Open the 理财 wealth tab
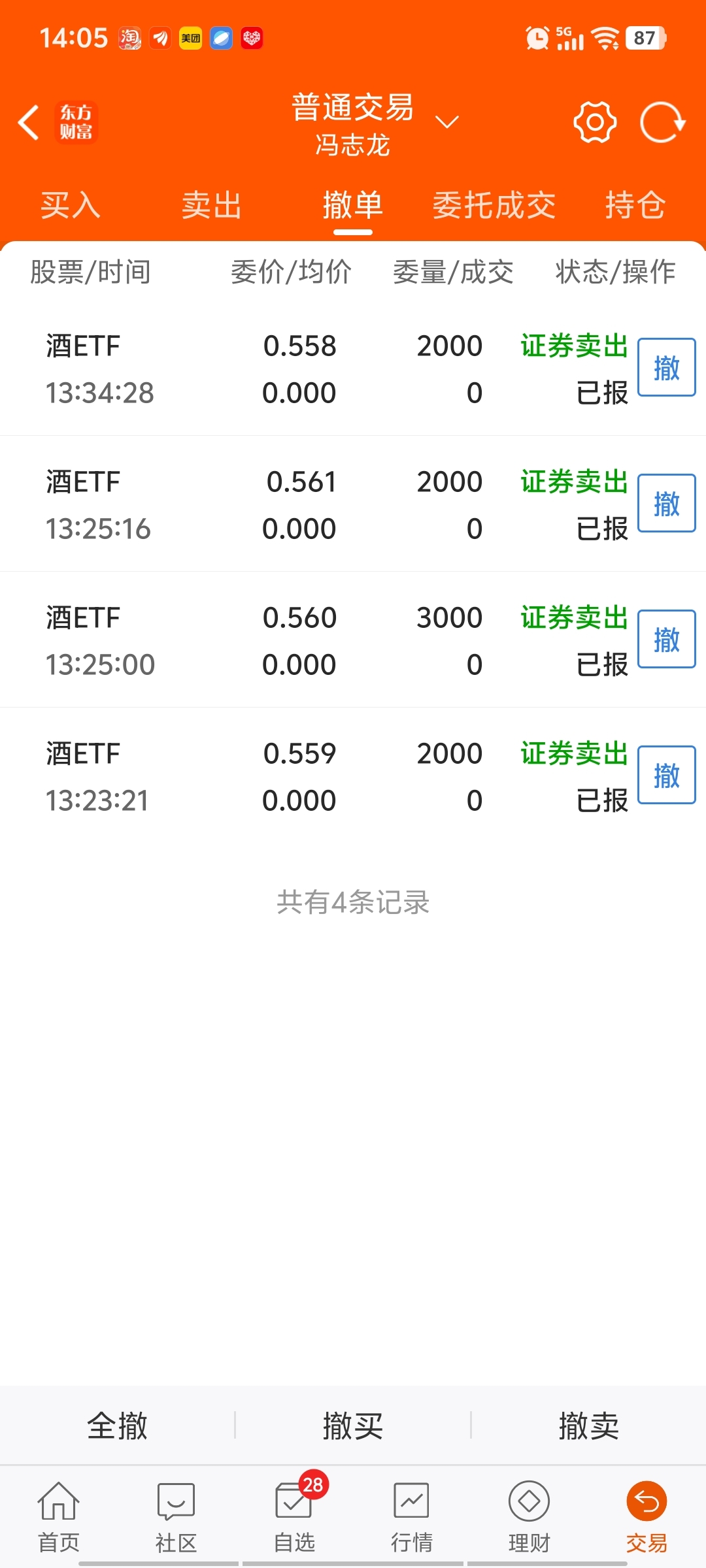 click(529, 1517)
